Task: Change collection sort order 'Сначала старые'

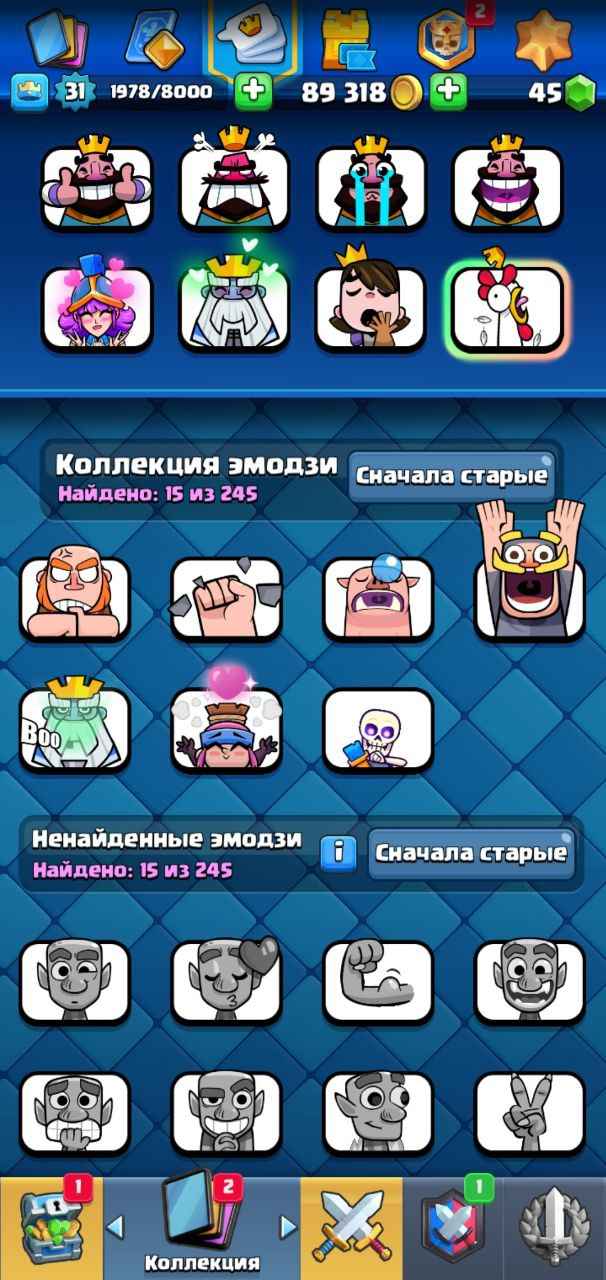Action: coord(452,475)
